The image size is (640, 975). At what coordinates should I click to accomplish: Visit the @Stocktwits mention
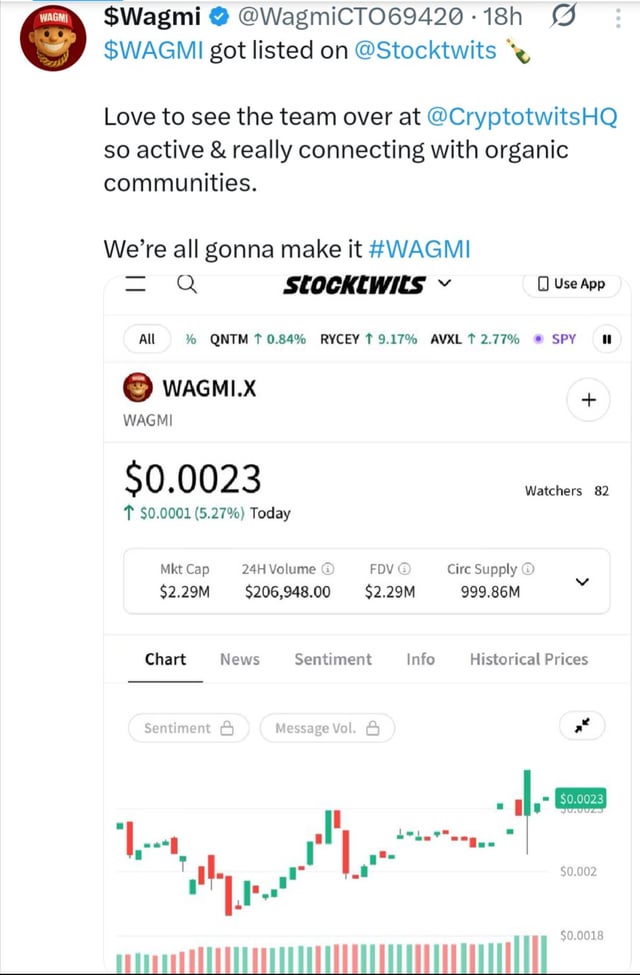click(x=424, y=50)
